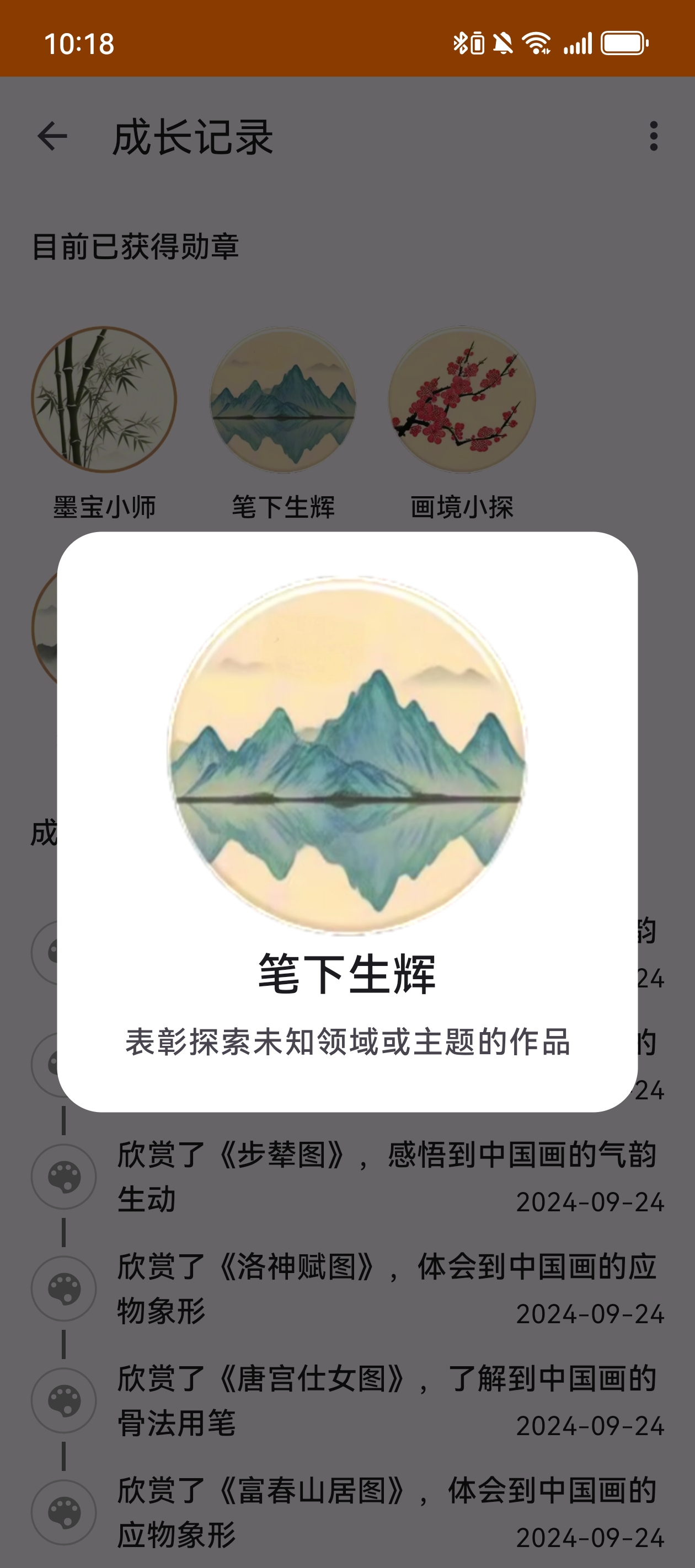Viewport: 695px width, 1568px height.
Task: View the 《唐宫仕女图》 record entry
Action: [x=387, y=1400]
